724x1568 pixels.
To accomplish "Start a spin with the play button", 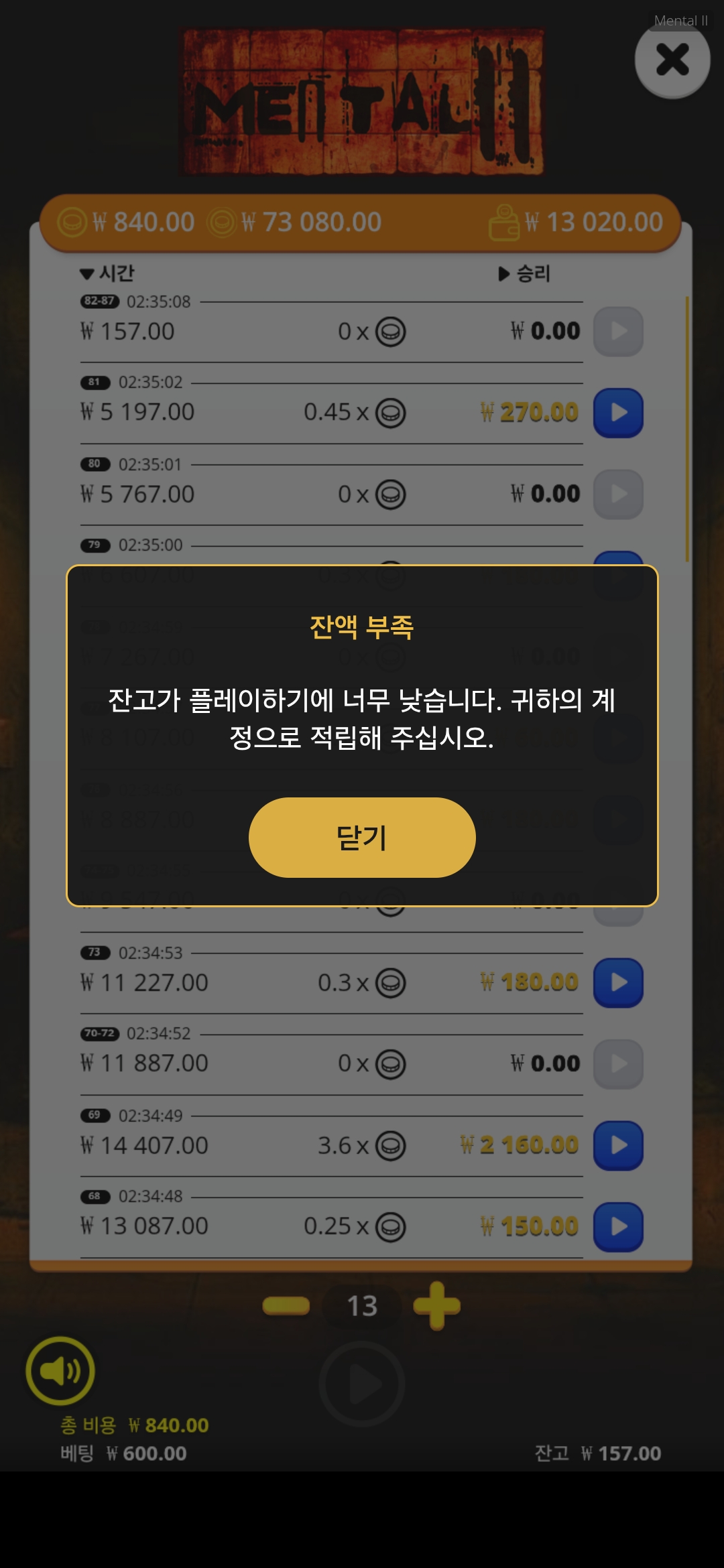I will tap(362, 1384).
